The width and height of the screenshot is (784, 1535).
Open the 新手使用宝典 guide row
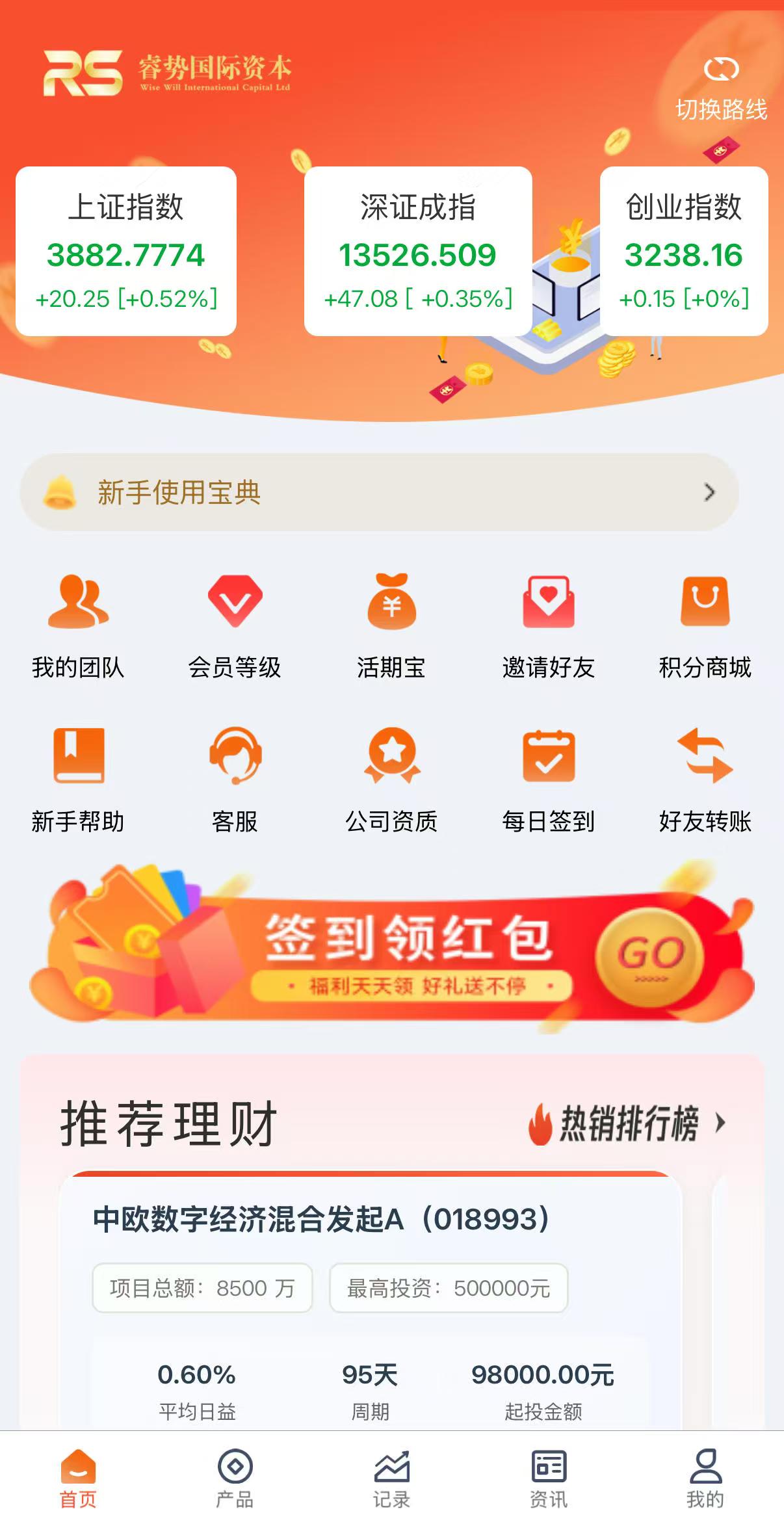379,492
